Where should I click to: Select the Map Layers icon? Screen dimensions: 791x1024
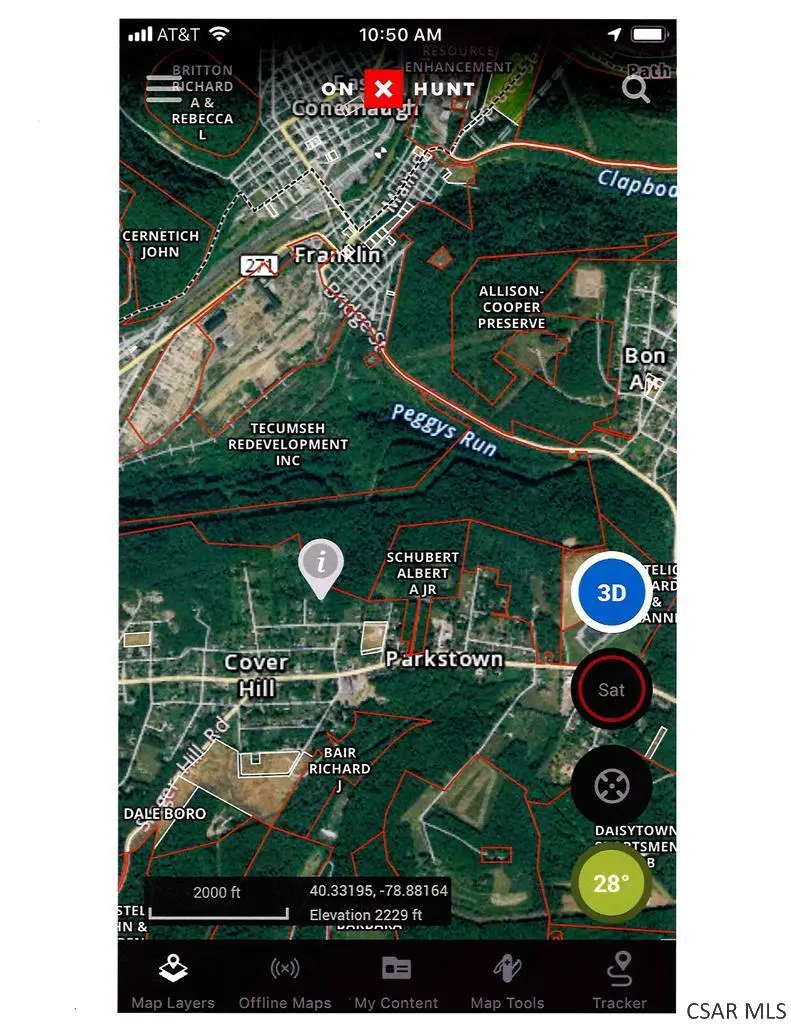[x=173, y=967]
